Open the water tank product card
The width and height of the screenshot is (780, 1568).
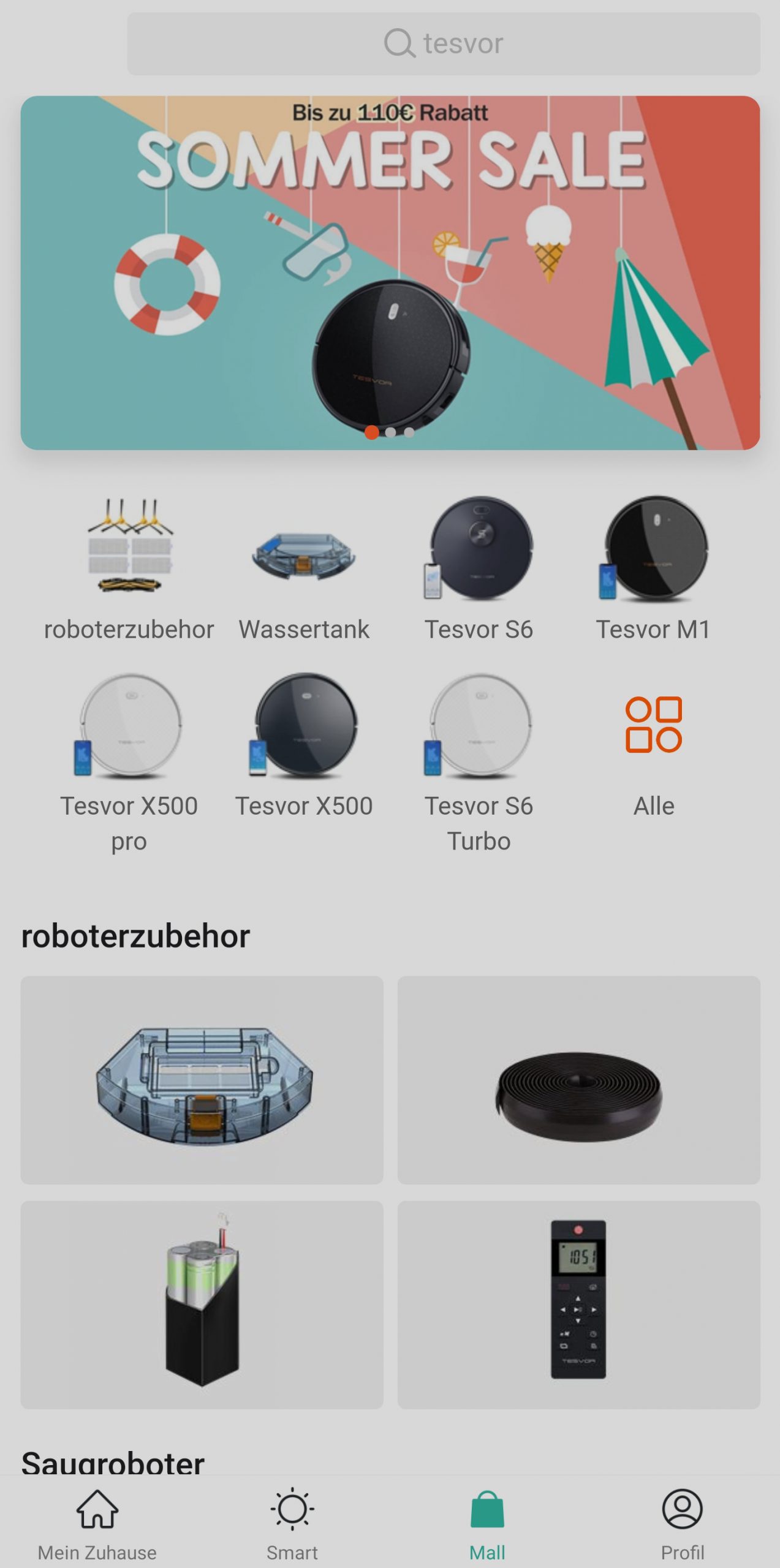(x=202, y=1080)
